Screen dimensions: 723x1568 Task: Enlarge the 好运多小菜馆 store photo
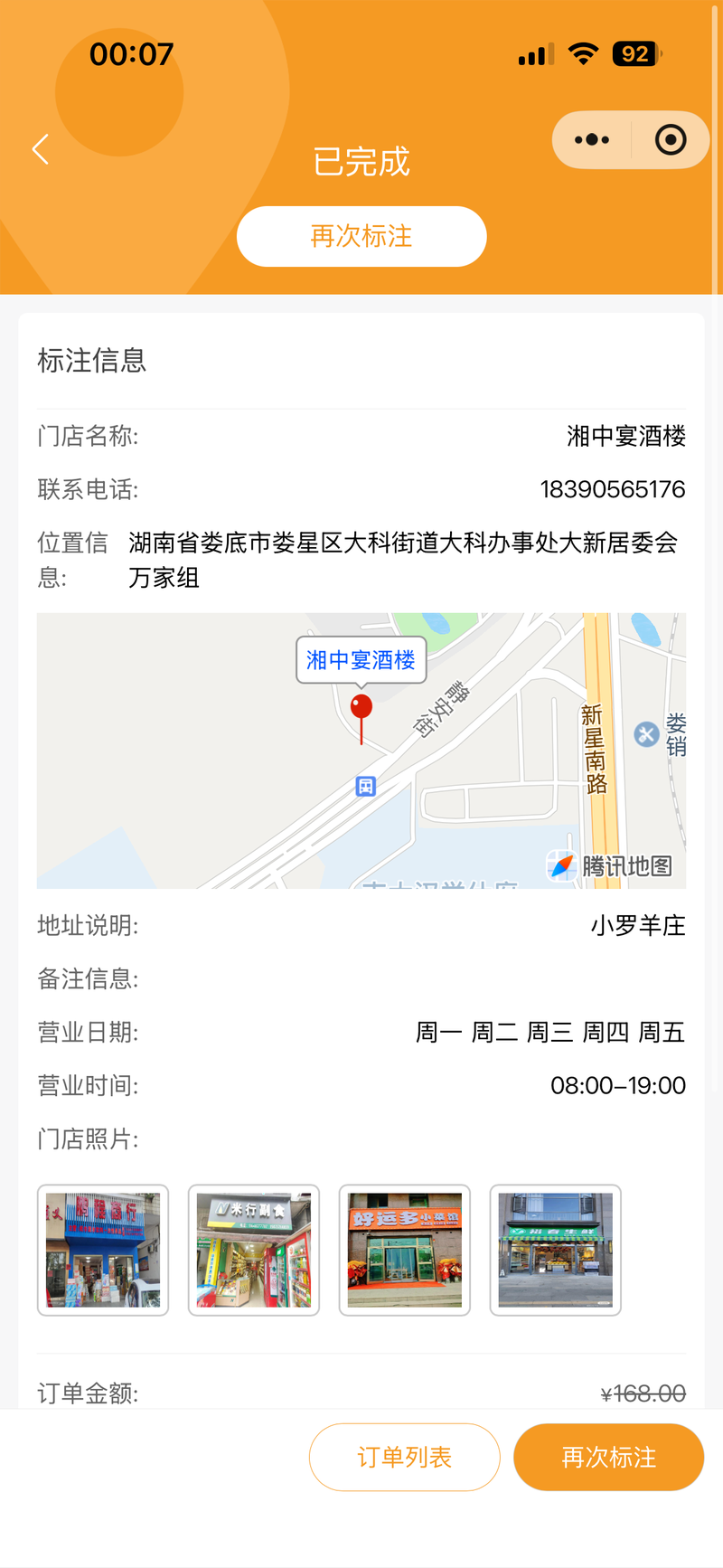click(x=405, y=1250)
